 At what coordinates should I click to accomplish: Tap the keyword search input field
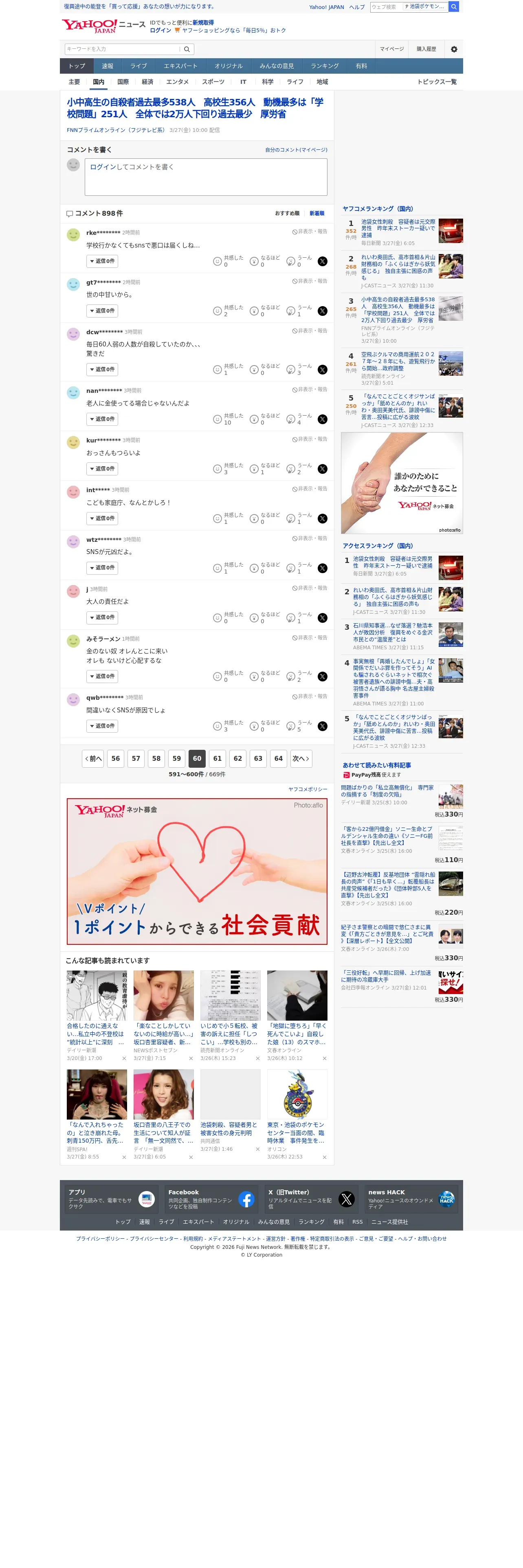[122, 49]
